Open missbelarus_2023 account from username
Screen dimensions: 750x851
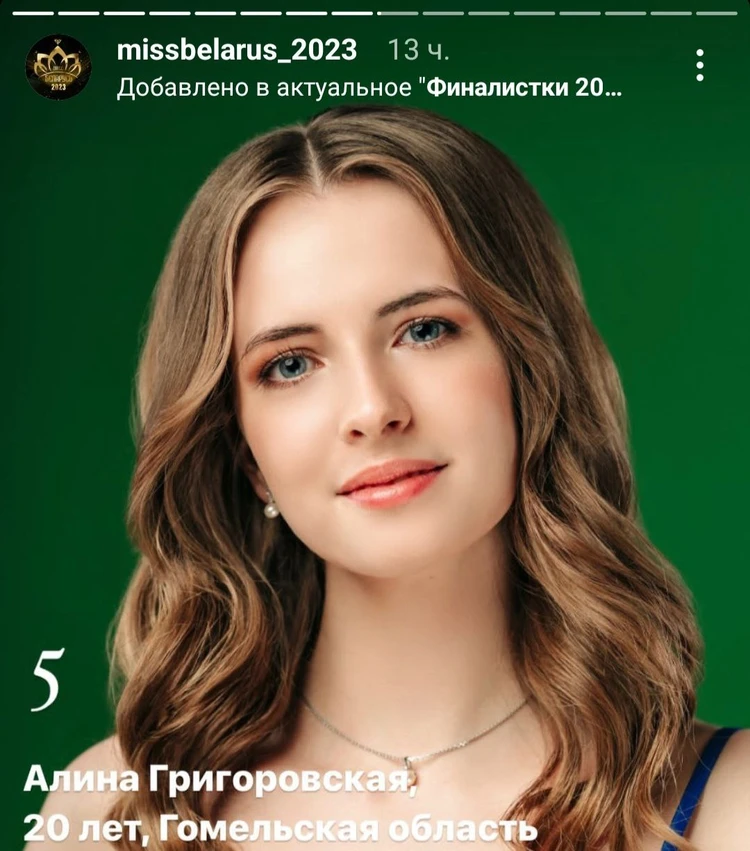click(236, 49)
